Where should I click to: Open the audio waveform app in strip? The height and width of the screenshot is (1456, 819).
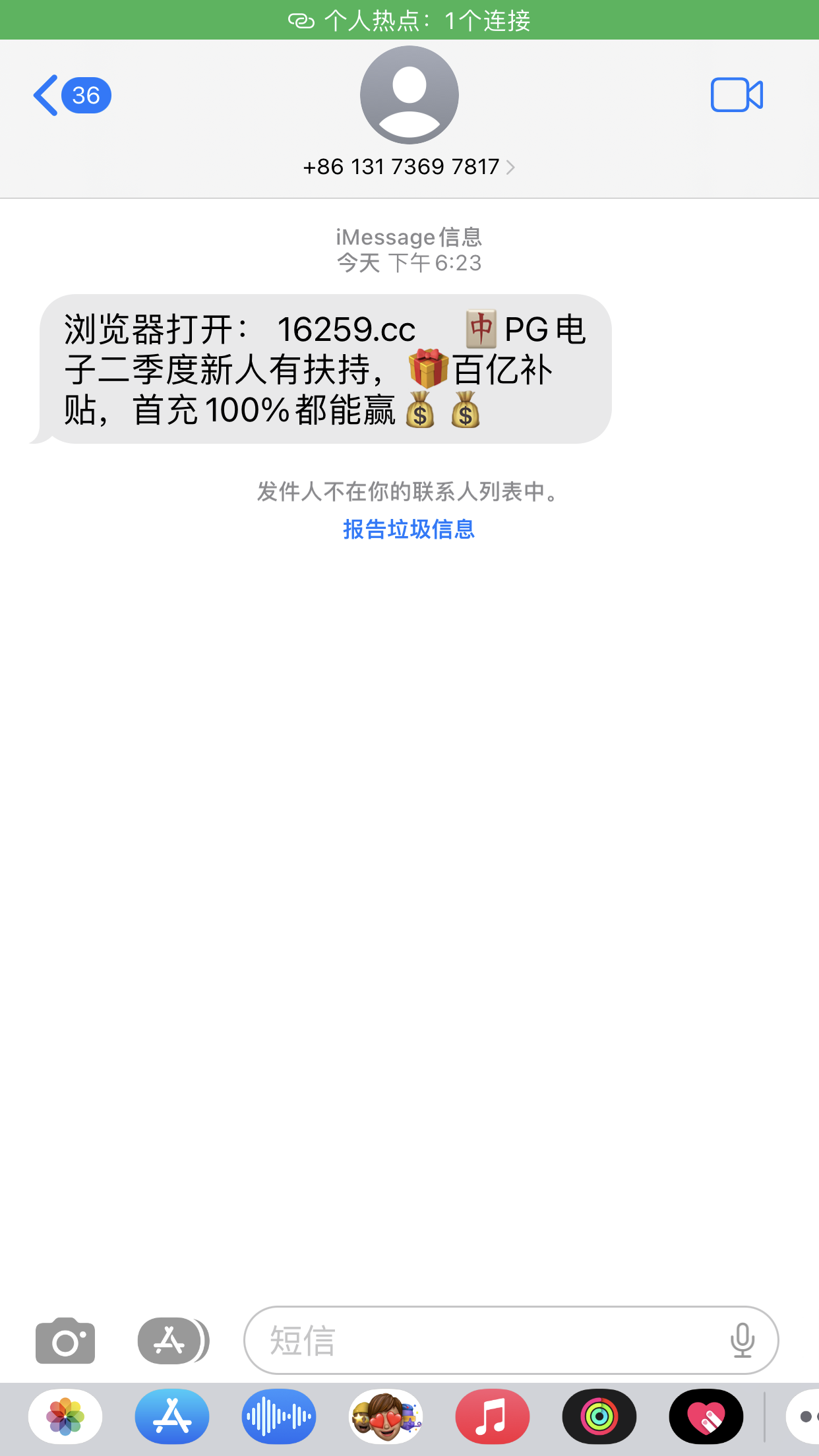(279, 1416)
